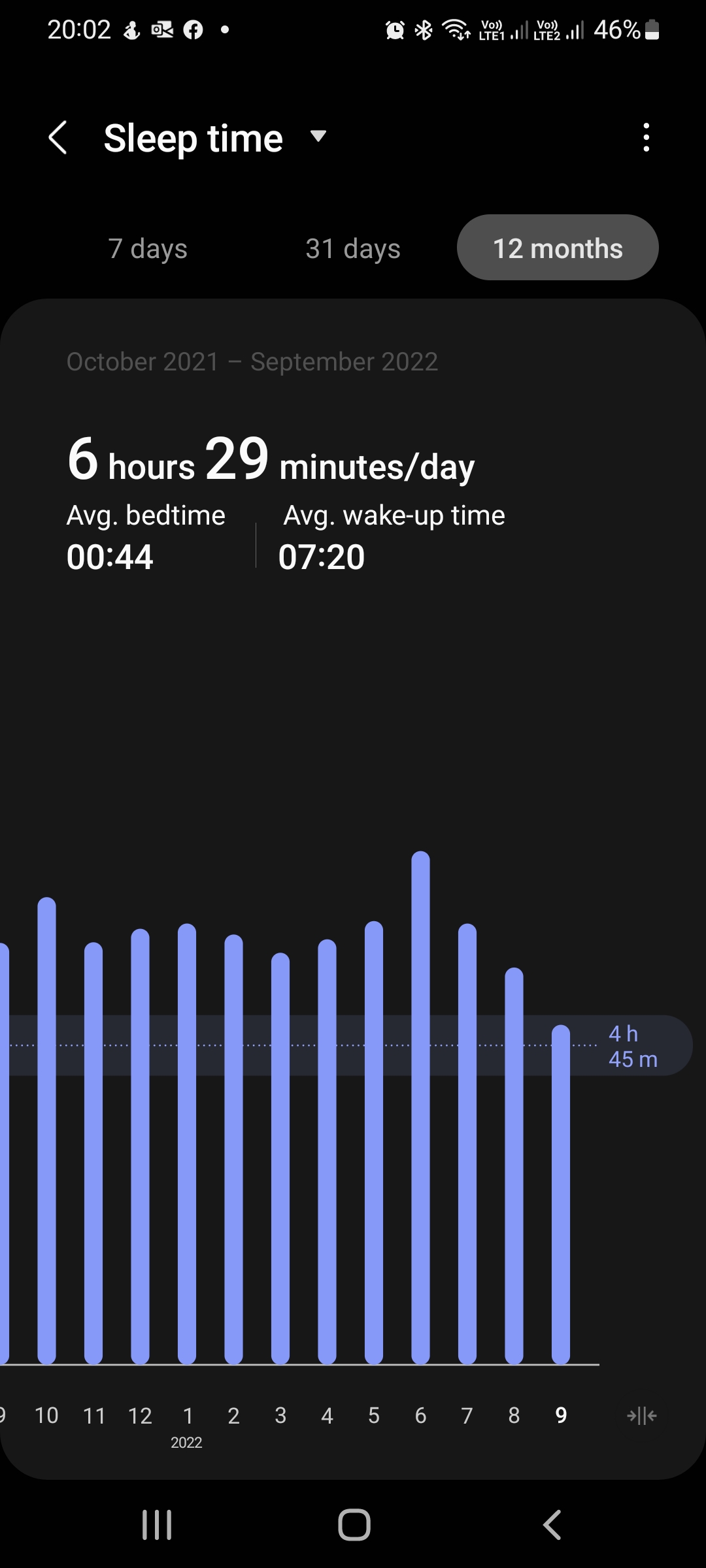Select the September bar labeled 9
This screenshot has width=706, height=1568.
[561, 1196]
